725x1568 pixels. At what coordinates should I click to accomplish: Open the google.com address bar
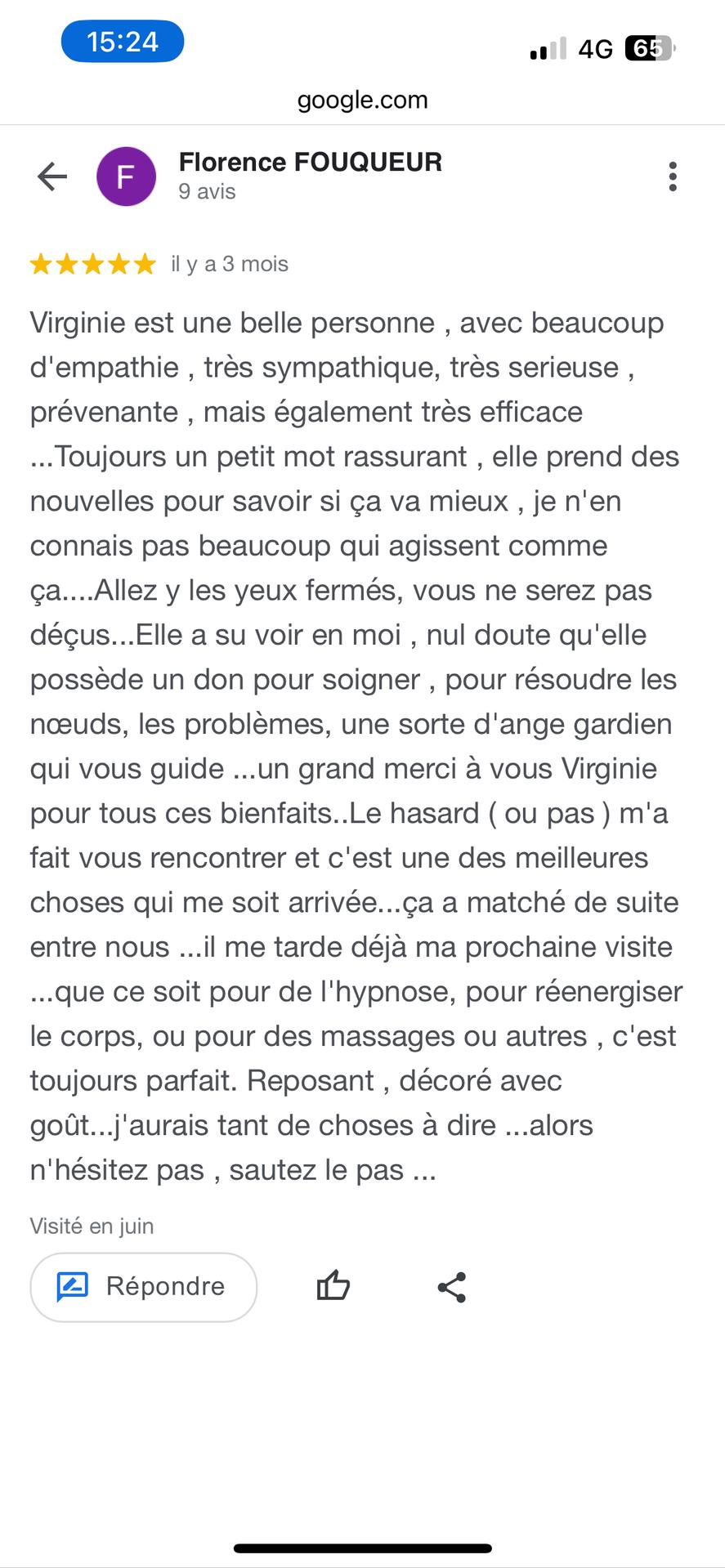tap(363, 100)
